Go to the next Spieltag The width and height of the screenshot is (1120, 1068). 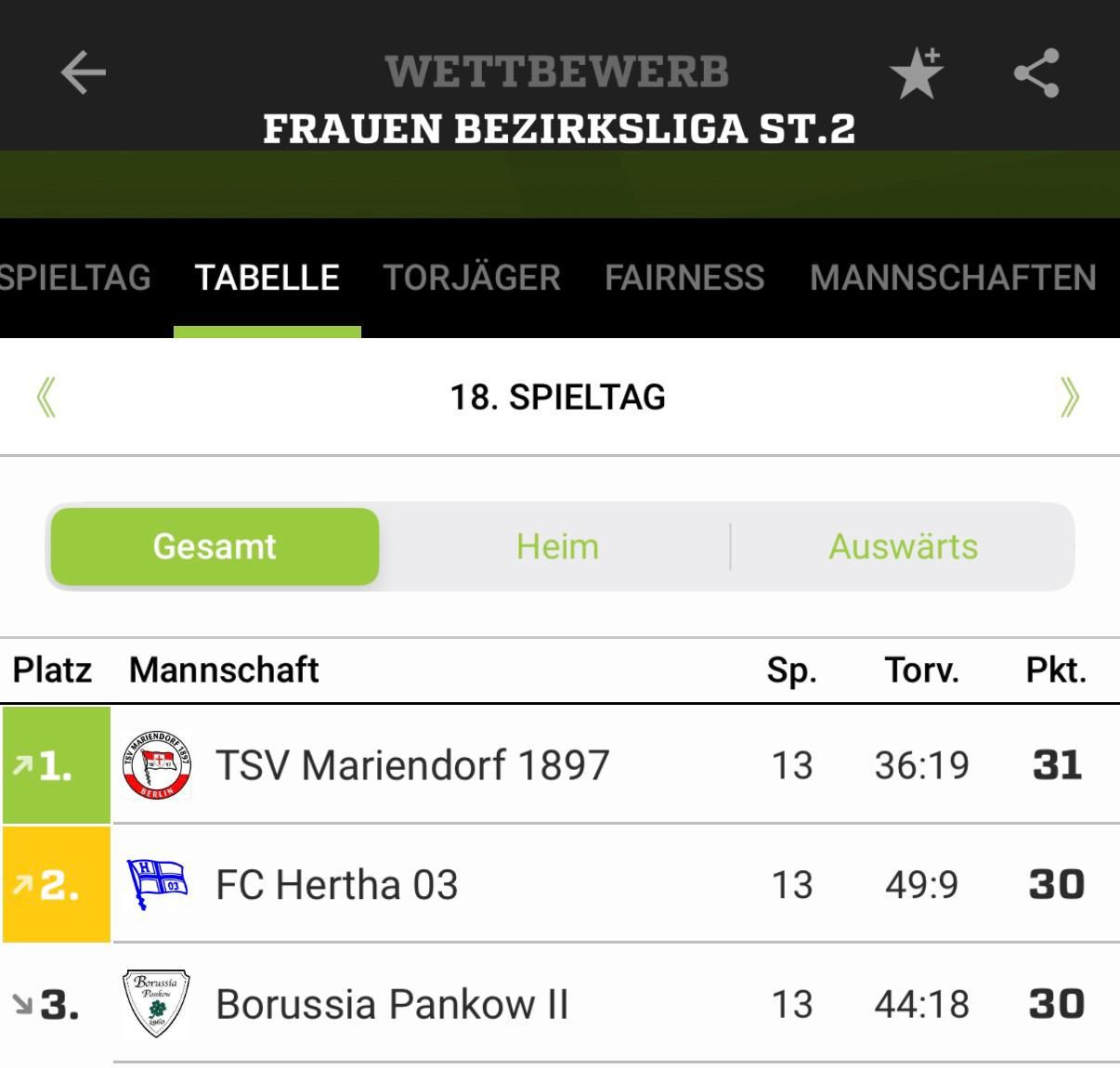(1070, 397)
